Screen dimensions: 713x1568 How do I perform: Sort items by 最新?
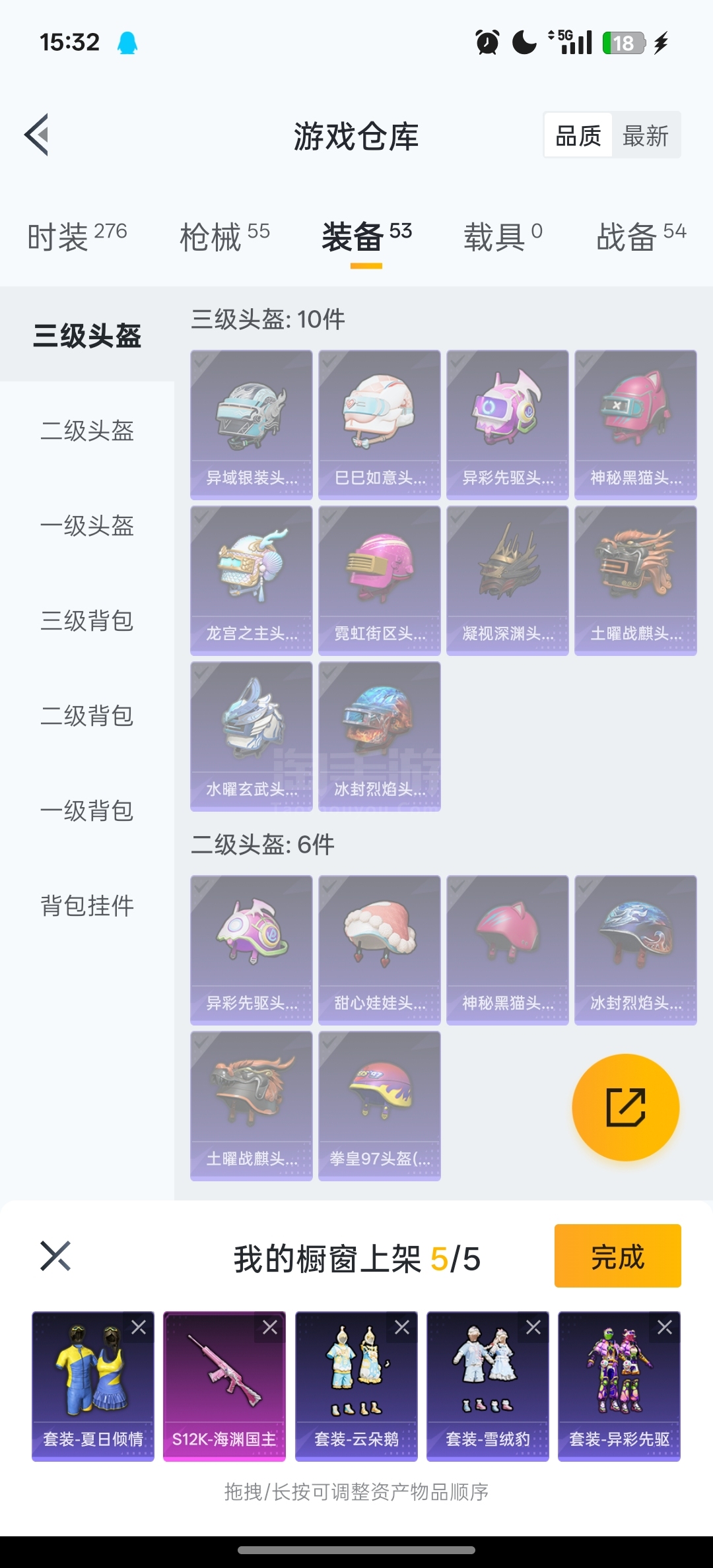click(645, 136)
